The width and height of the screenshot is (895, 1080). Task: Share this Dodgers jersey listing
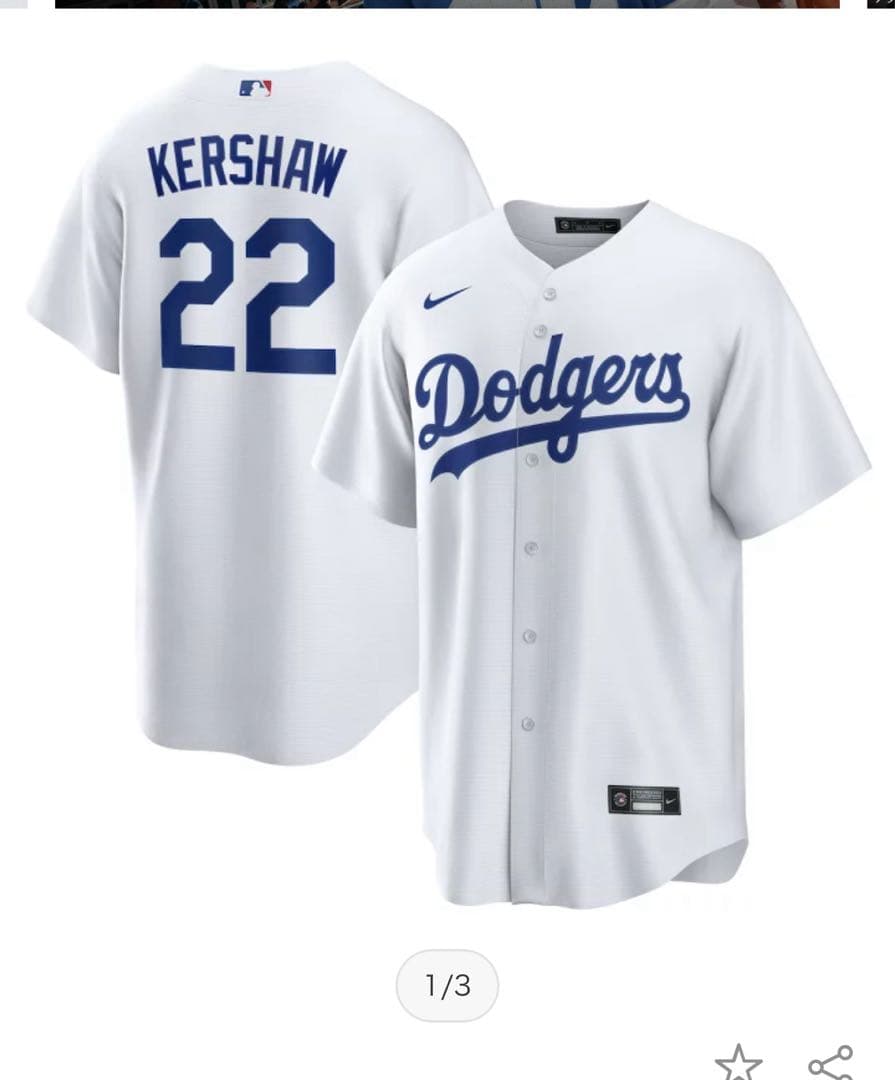(830, 1064)
